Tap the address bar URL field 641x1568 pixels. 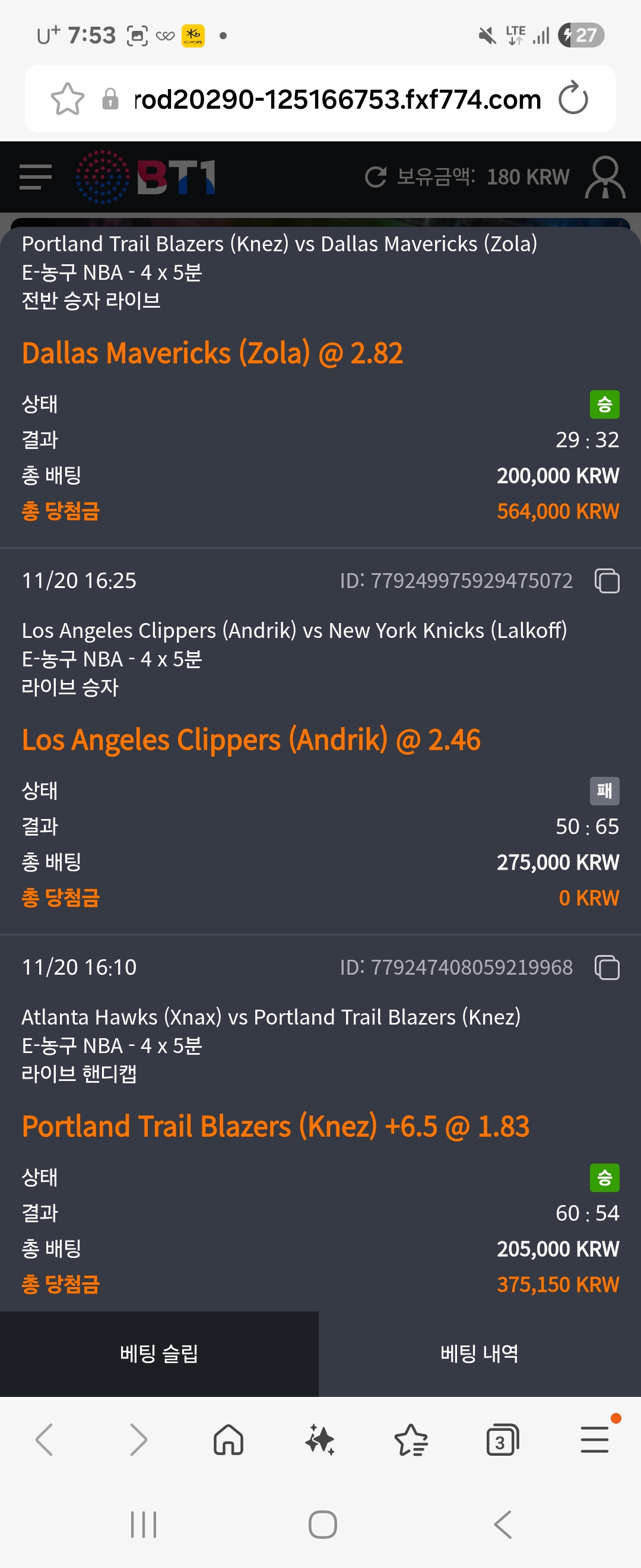pos(337,99)
